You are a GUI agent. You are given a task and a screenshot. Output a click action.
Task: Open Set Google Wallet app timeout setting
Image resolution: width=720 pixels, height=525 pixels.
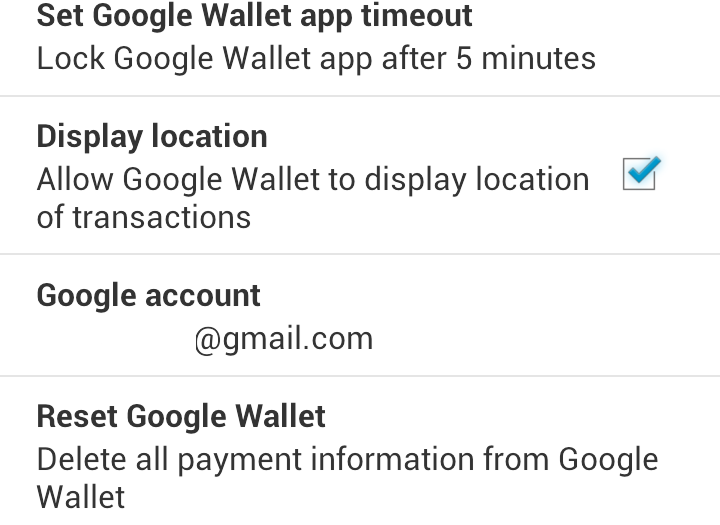(316, 38)
